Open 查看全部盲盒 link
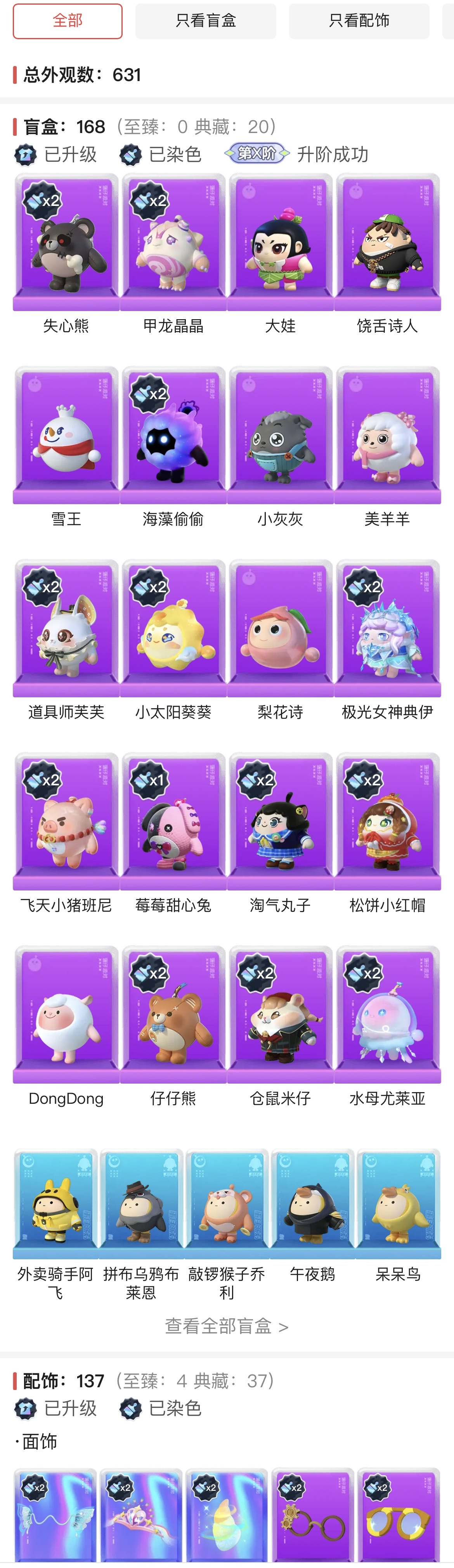The width and height of the screenshot is (454, 1568). [227, 1326]
